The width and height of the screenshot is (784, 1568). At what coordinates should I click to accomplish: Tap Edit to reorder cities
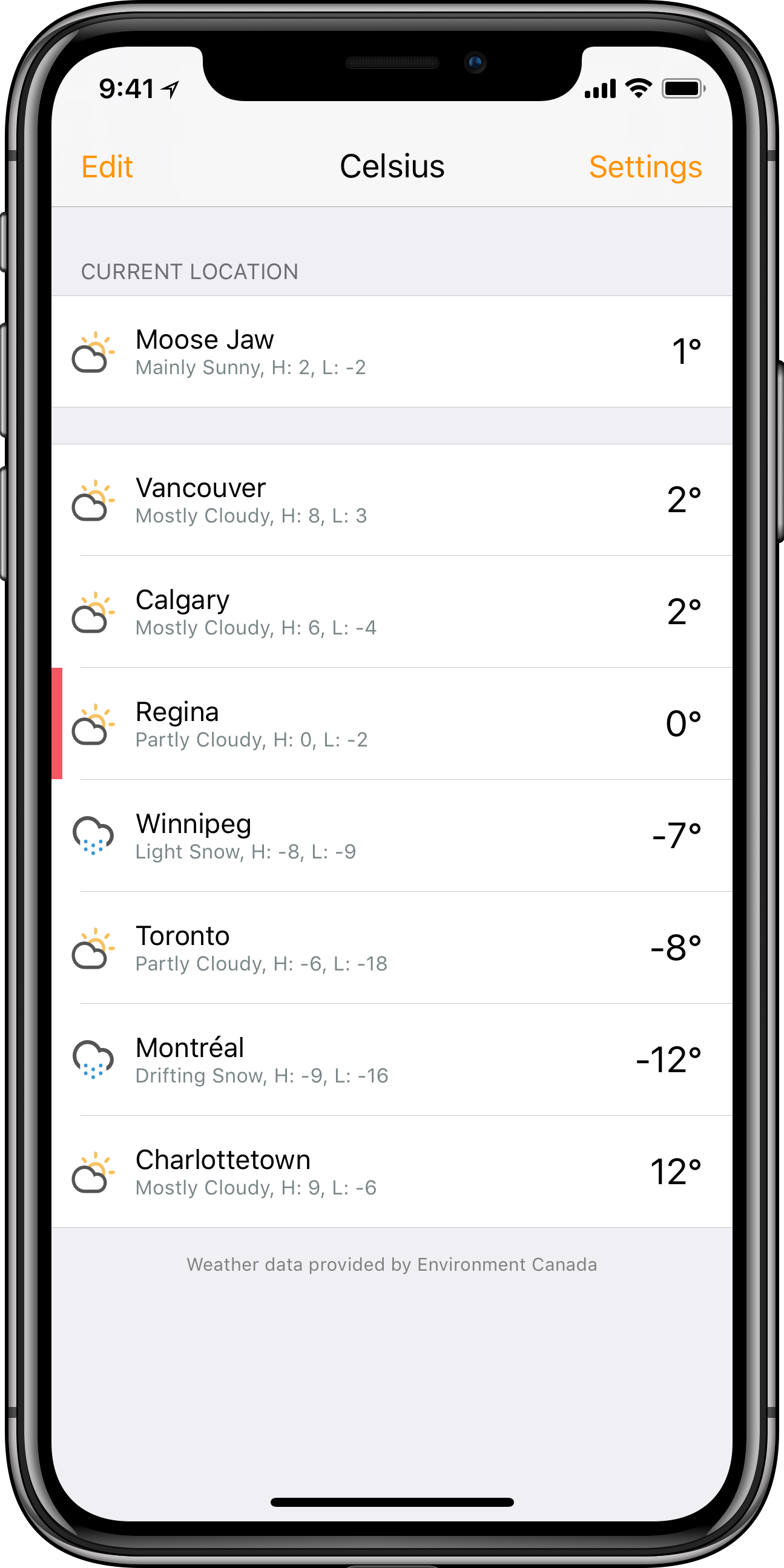[107, 166]
